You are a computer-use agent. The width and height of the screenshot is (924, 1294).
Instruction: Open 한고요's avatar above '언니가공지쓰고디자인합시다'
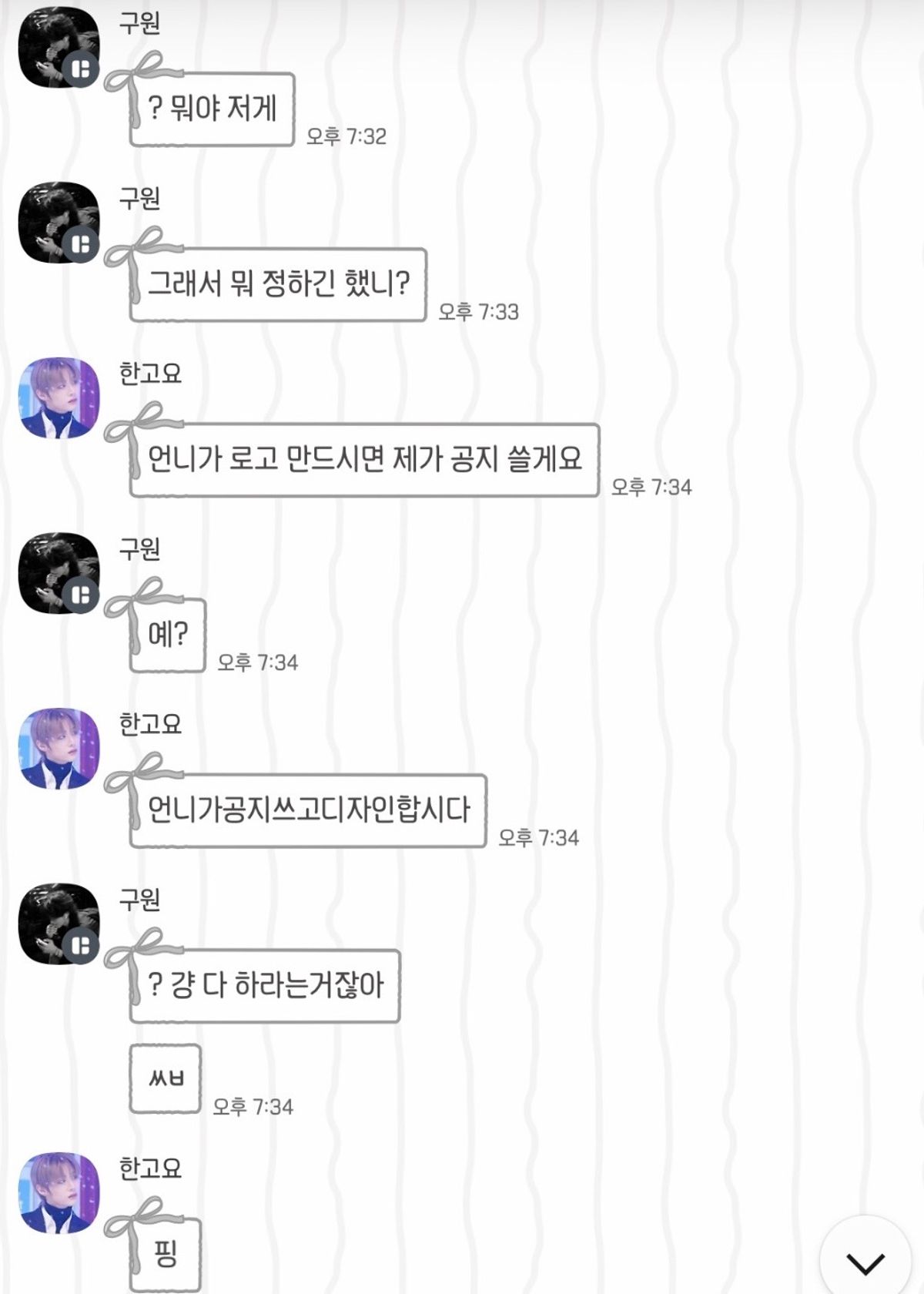click(59, 748)
